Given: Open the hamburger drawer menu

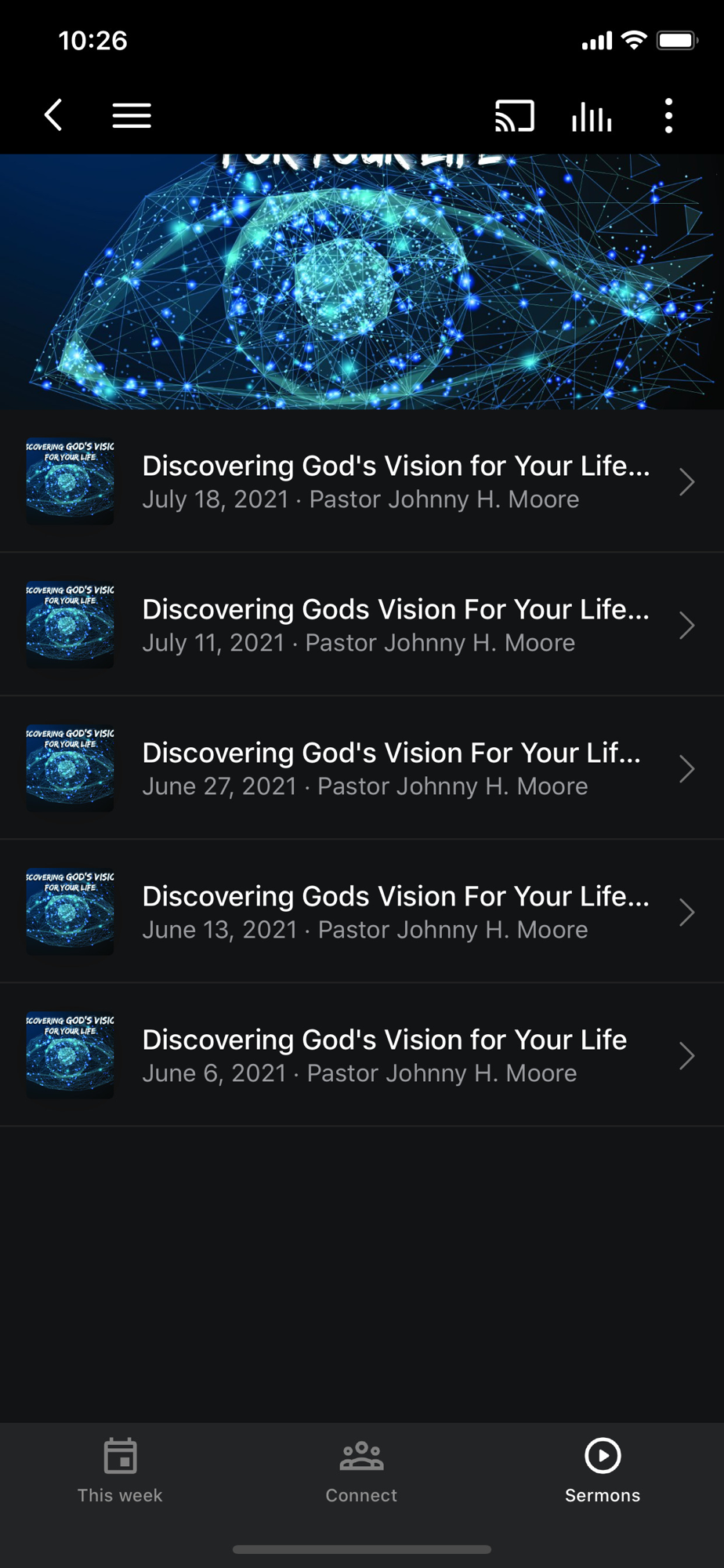Looking at the screenshot, I should (x=132, y=115).
